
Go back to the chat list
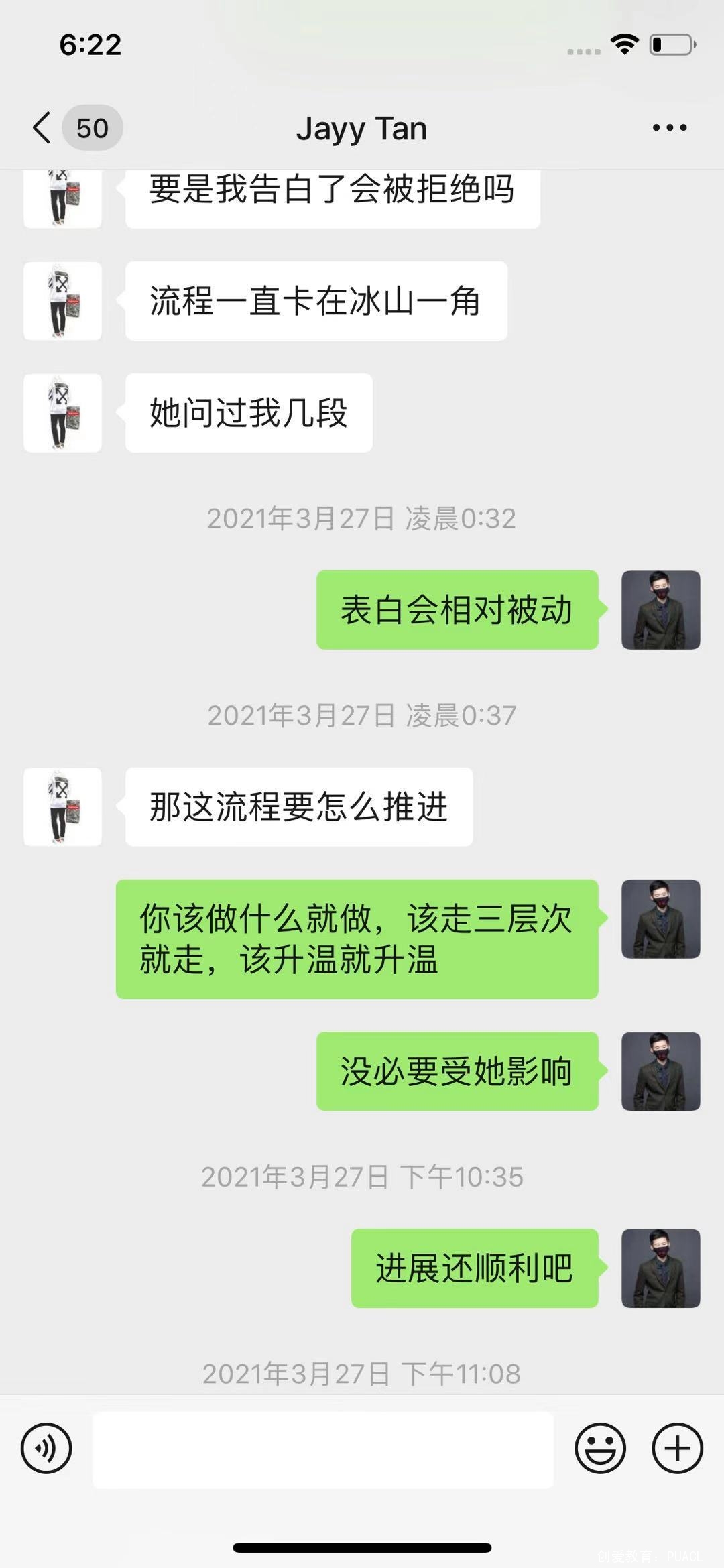pos(43,127)
